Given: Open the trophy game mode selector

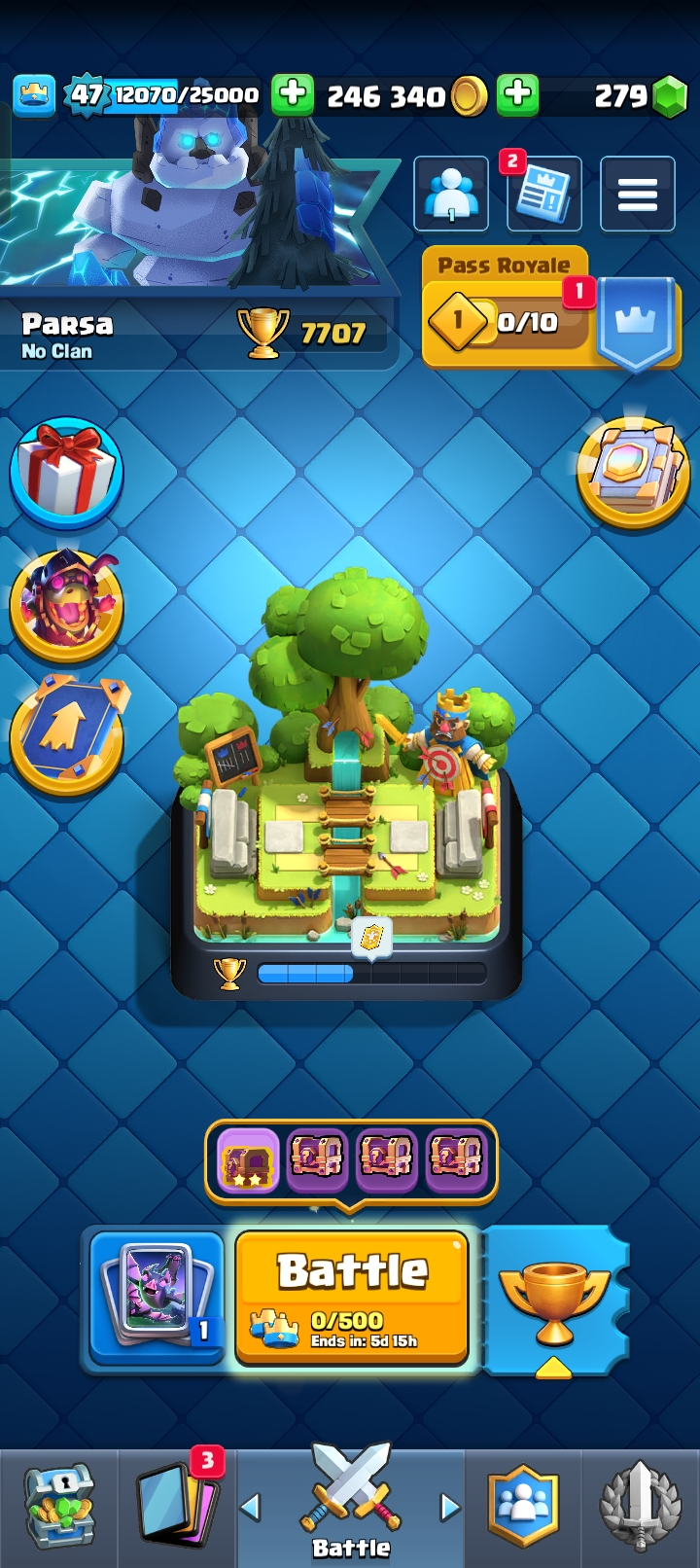Looking at the screenshot, I should tap(554, 1300).
